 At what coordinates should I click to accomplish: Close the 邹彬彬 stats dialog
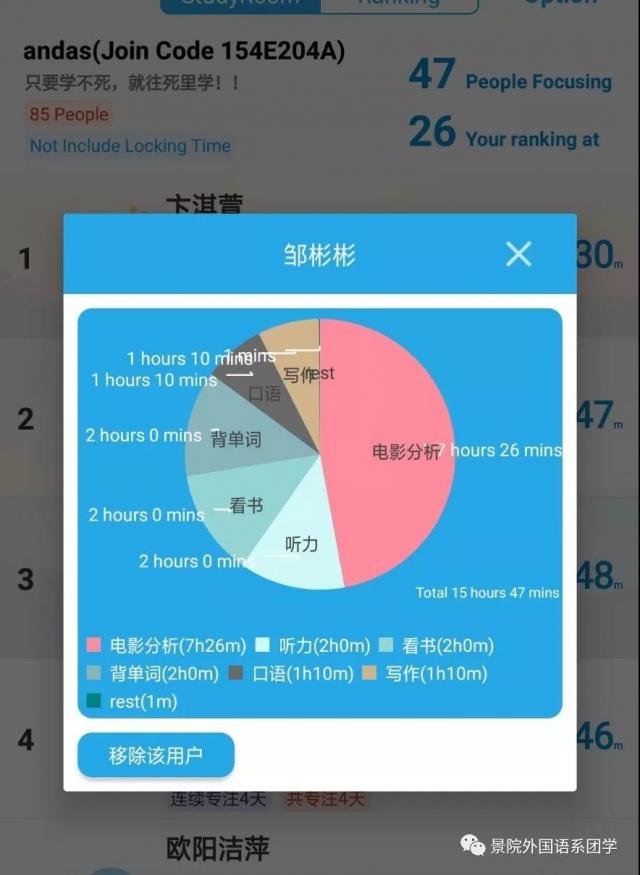[518, 254]
